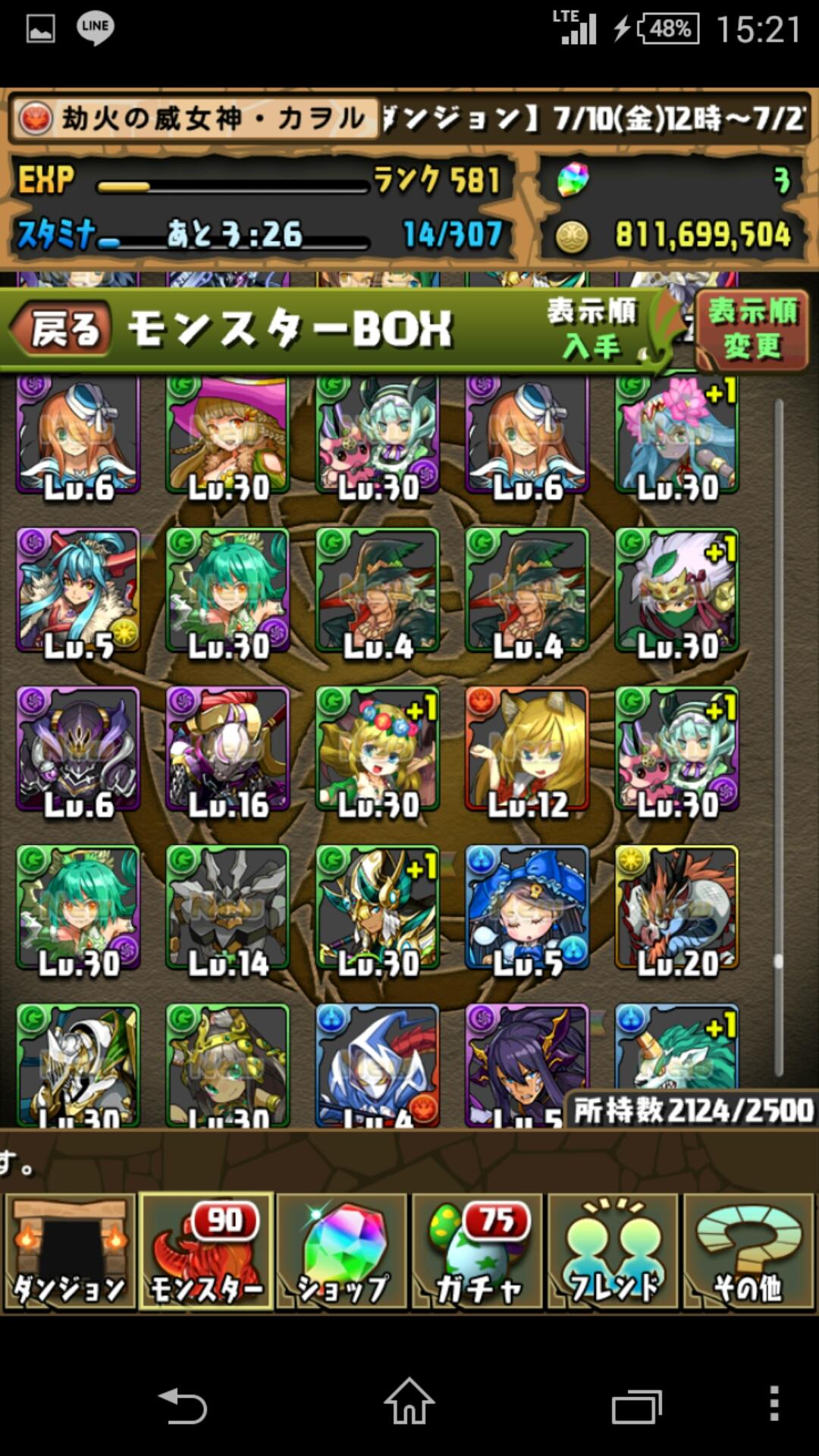819x1456 pixels.
Task: Select the Lv.6 dark armored knight monster
Action: point(78,749)
